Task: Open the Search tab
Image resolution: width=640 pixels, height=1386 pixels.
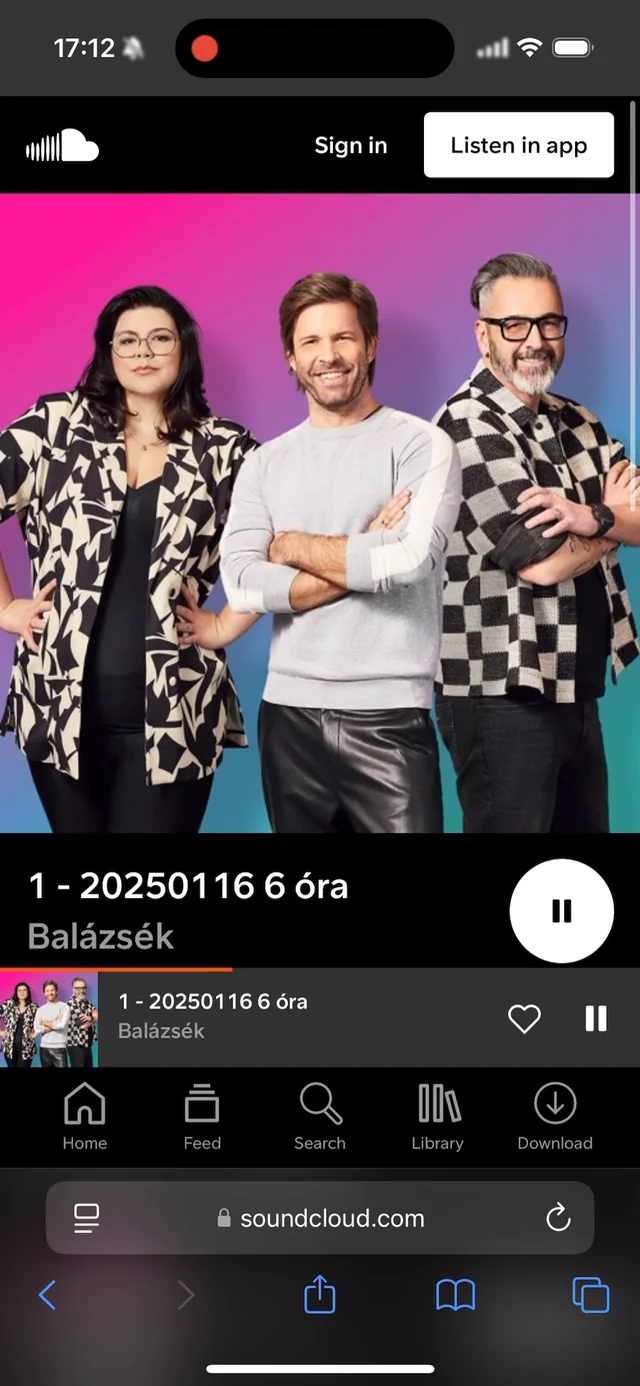Action: [x=320, y=1116]
